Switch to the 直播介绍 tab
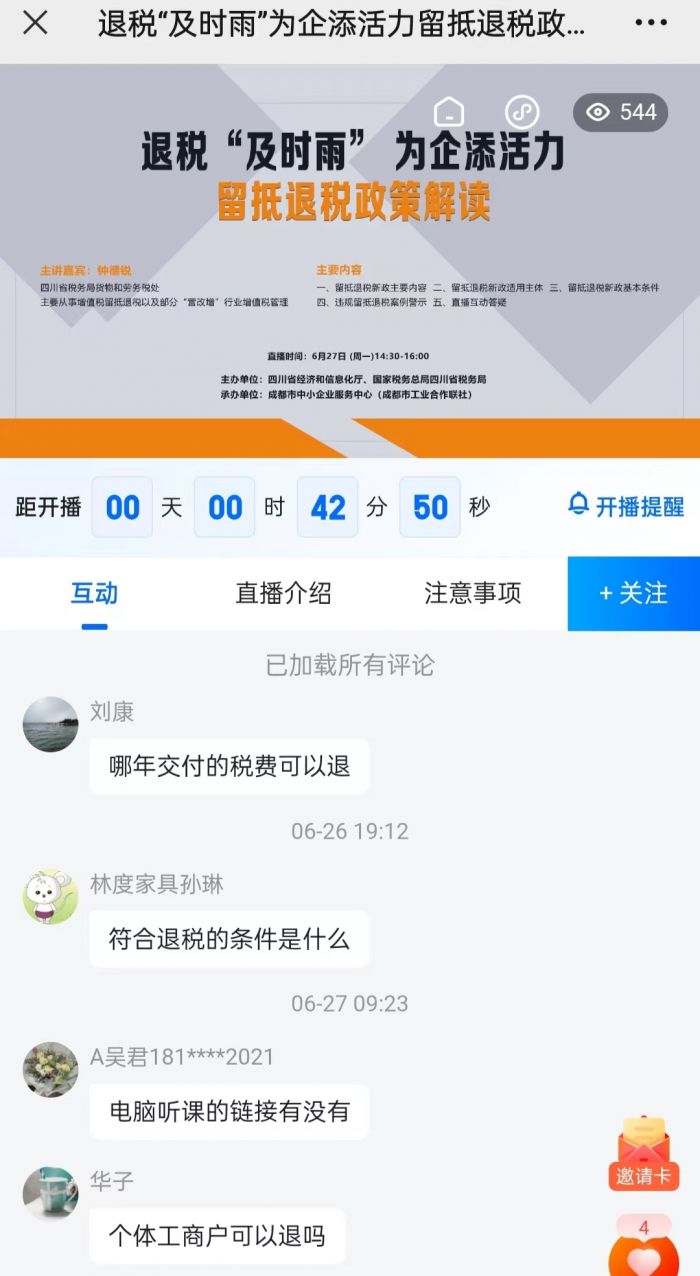Viewport: 700px width, 1276px height. (x=283, y=593)
